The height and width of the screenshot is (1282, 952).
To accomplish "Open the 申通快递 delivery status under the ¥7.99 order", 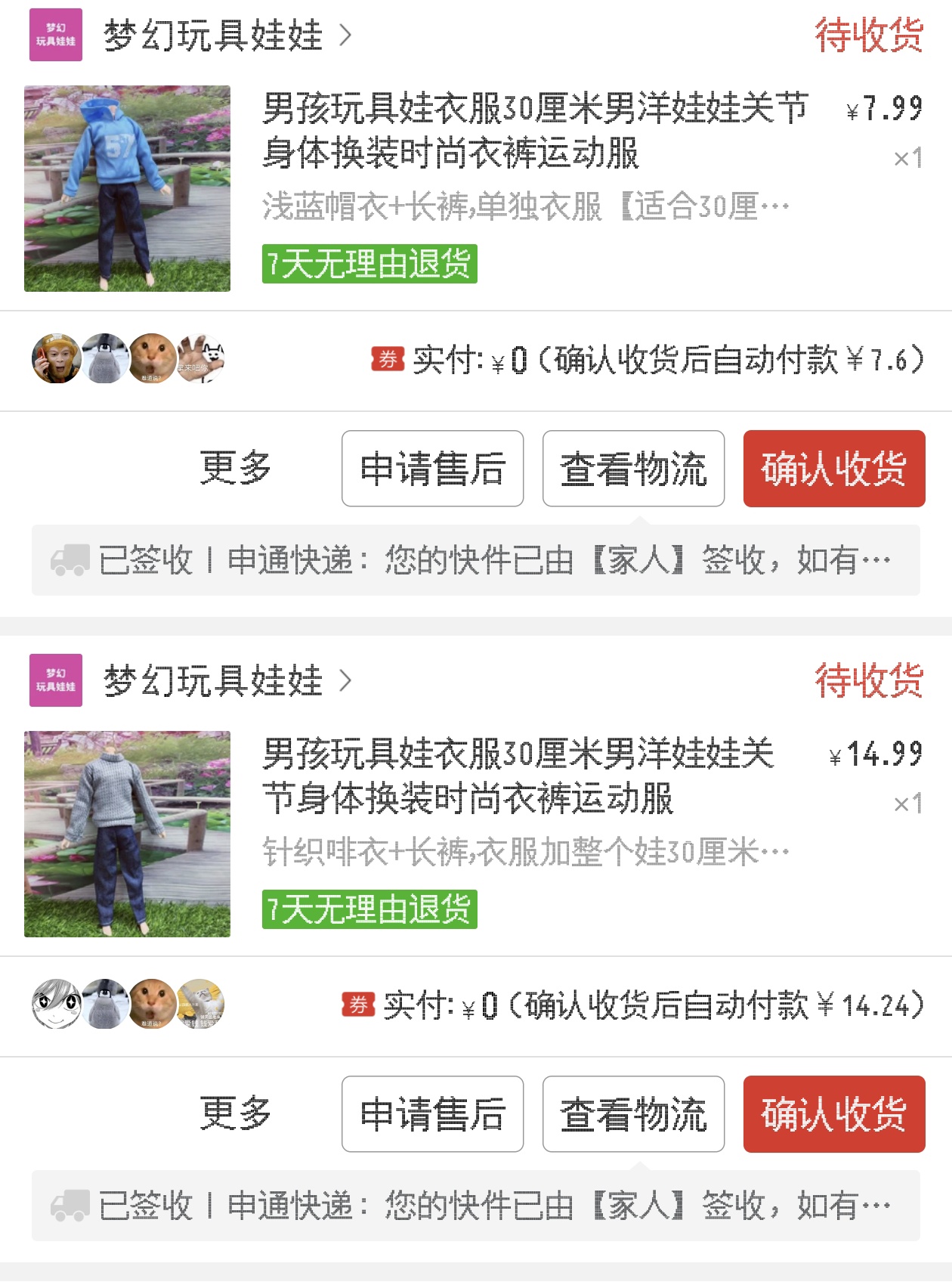I will click(x=476, y=561).
